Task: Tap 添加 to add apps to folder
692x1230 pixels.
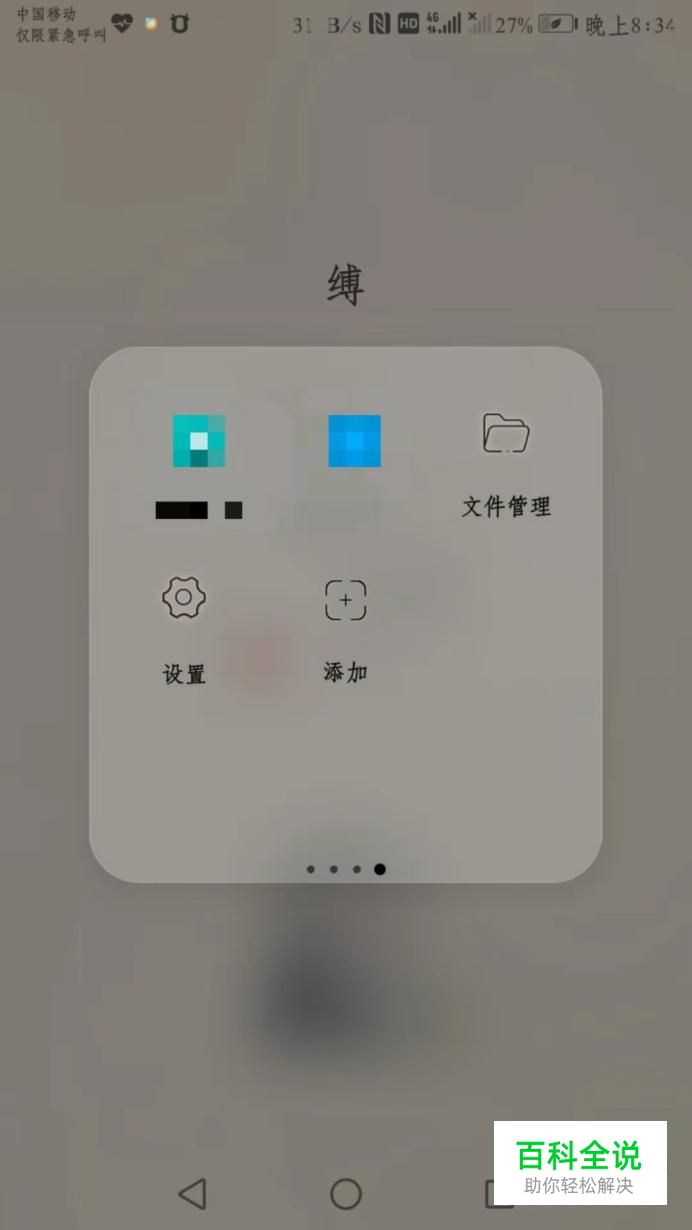Action: (346, 602)
